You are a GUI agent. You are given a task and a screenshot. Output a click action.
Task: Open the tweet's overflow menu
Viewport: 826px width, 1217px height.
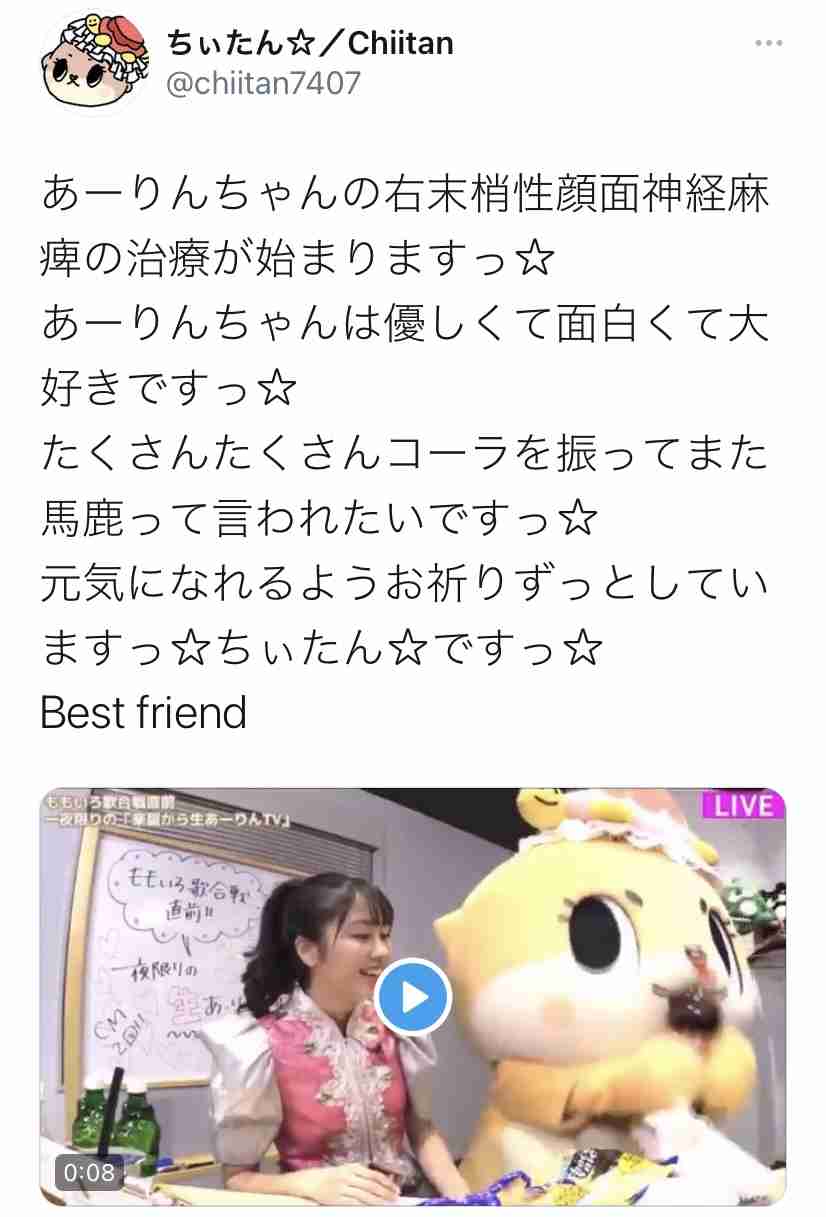click(x=768, y=44)
